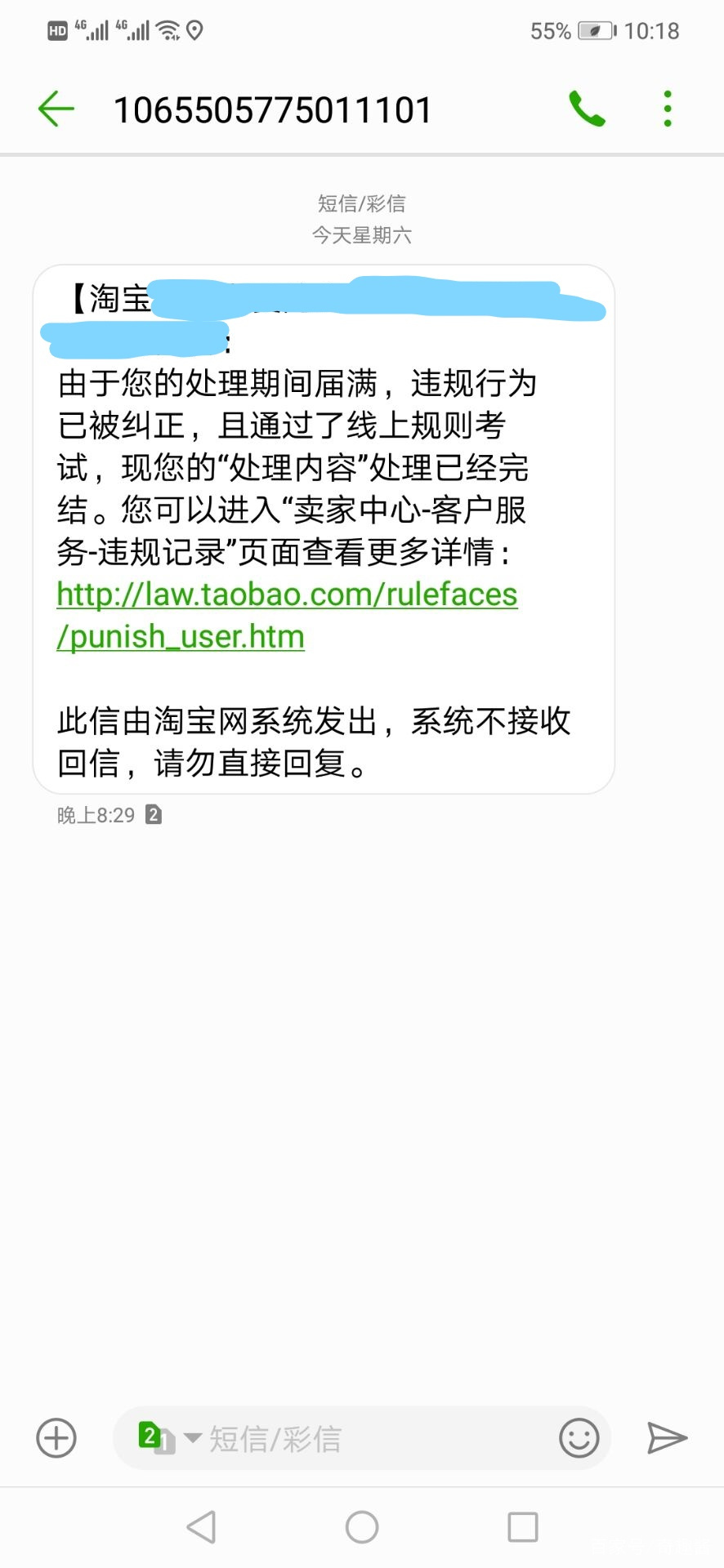This screenshot has height=1568, width=724.
Task: Tap the location icon in status bar
Action: 194,30
